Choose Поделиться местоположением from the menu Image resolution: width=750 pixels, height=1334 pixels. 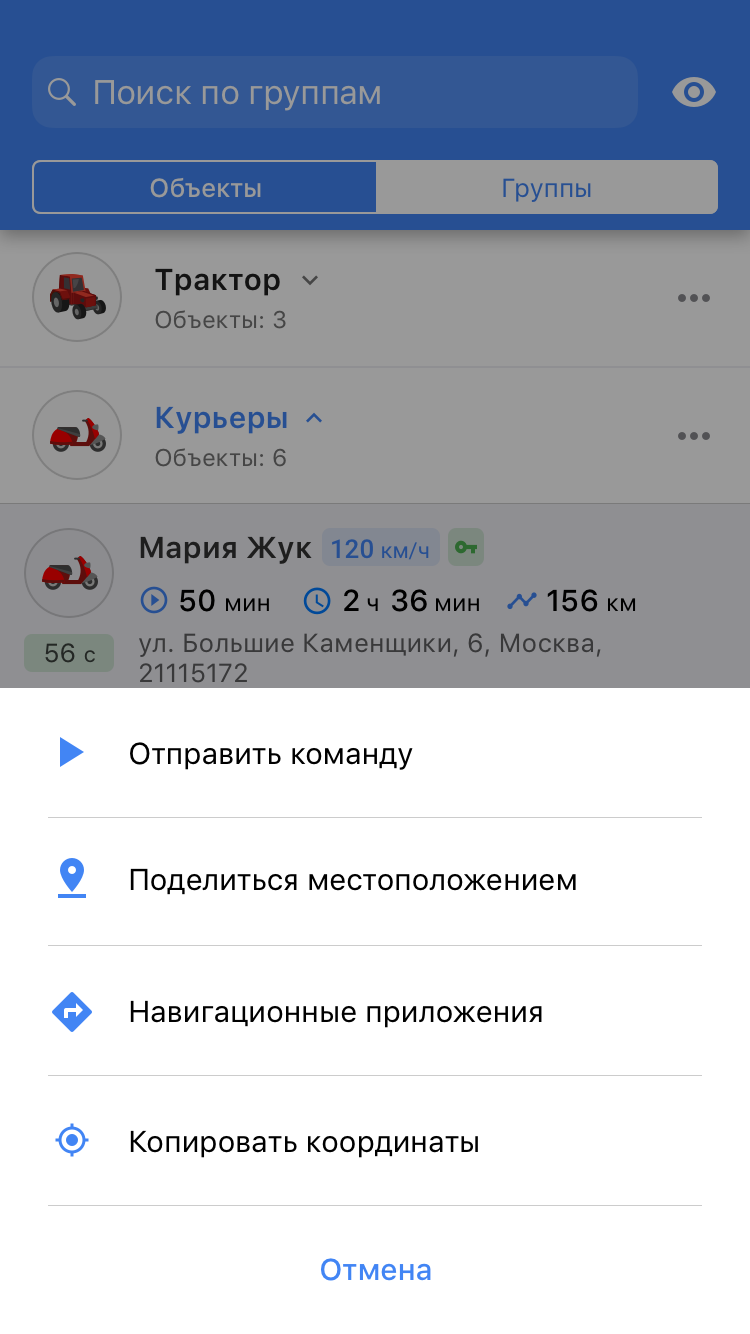(x=352, y=879)
